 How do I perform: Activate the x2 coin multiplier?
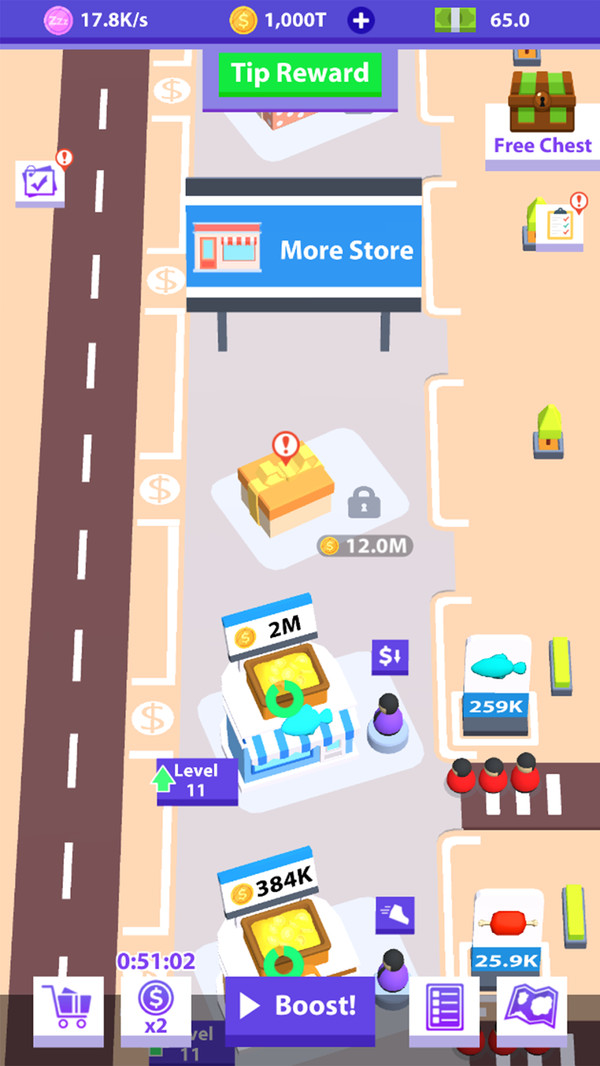pos(156,1006)
